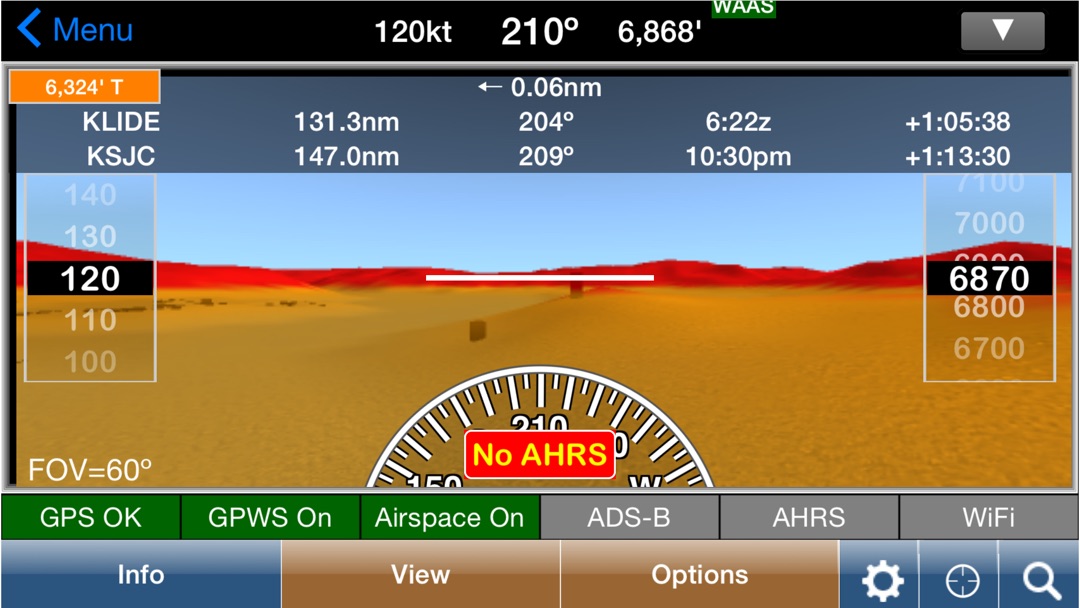Toggle the Airspace On button
This screenshot has width=1080, height=608.
click(449, 518)
